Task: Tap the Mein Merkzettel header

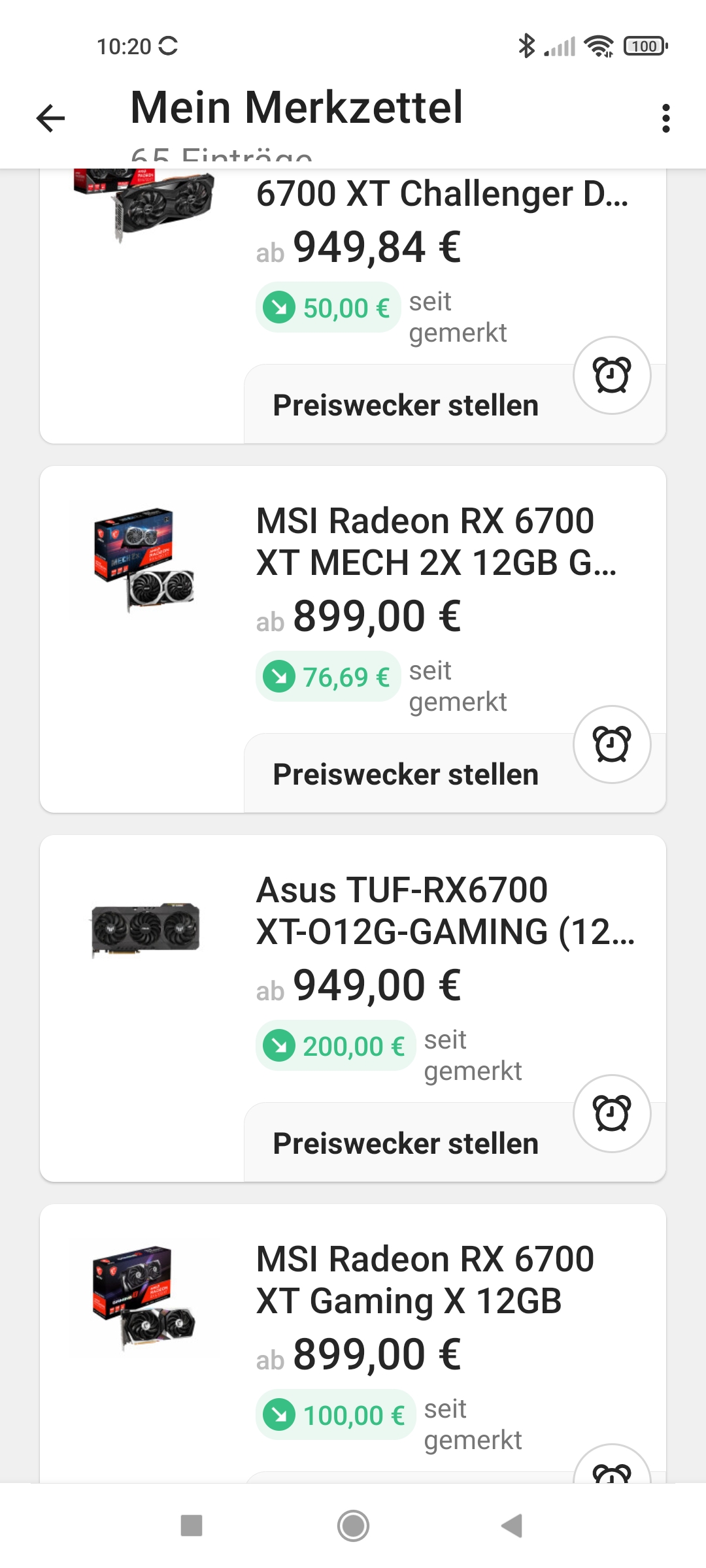Action: click(296, 108)
